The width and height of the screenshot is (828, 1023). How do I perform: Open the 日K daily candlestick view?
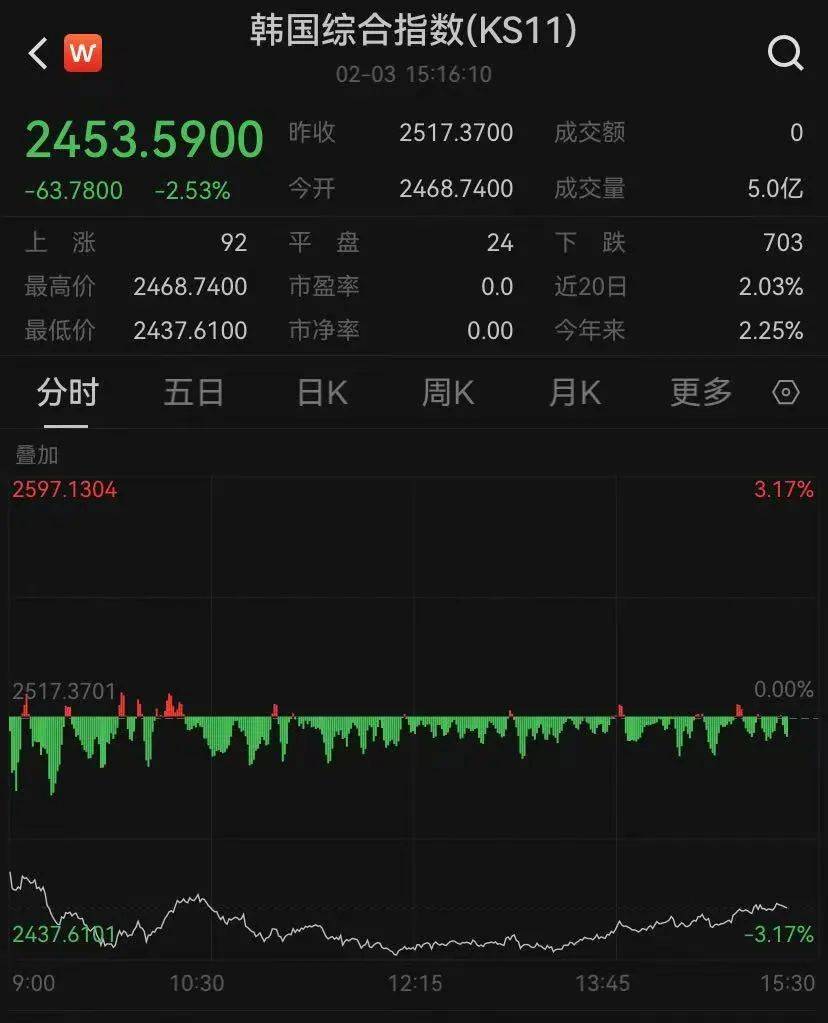click(x=320, y=393)
